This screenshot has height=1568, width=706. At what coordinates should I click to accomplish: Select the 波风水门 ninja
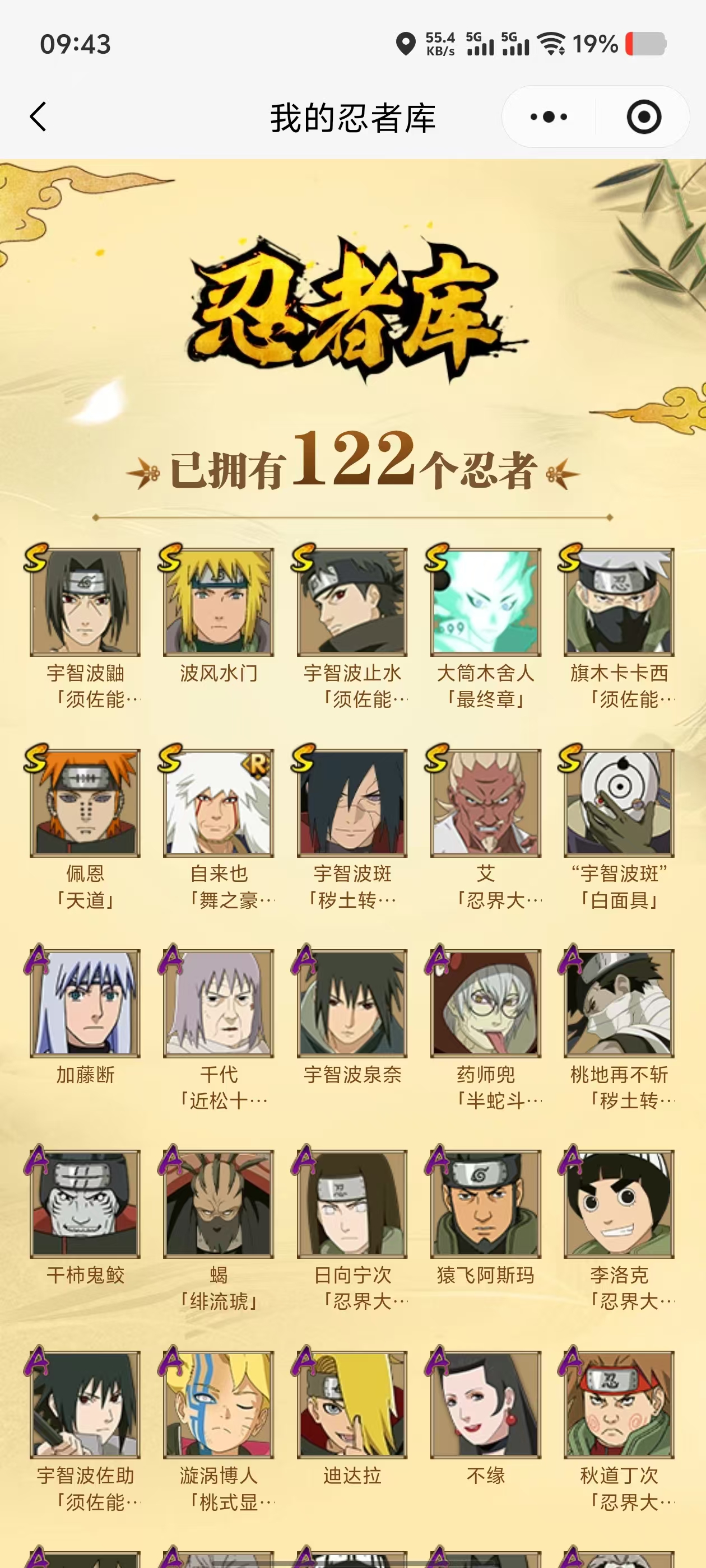(x=219, y=601)
